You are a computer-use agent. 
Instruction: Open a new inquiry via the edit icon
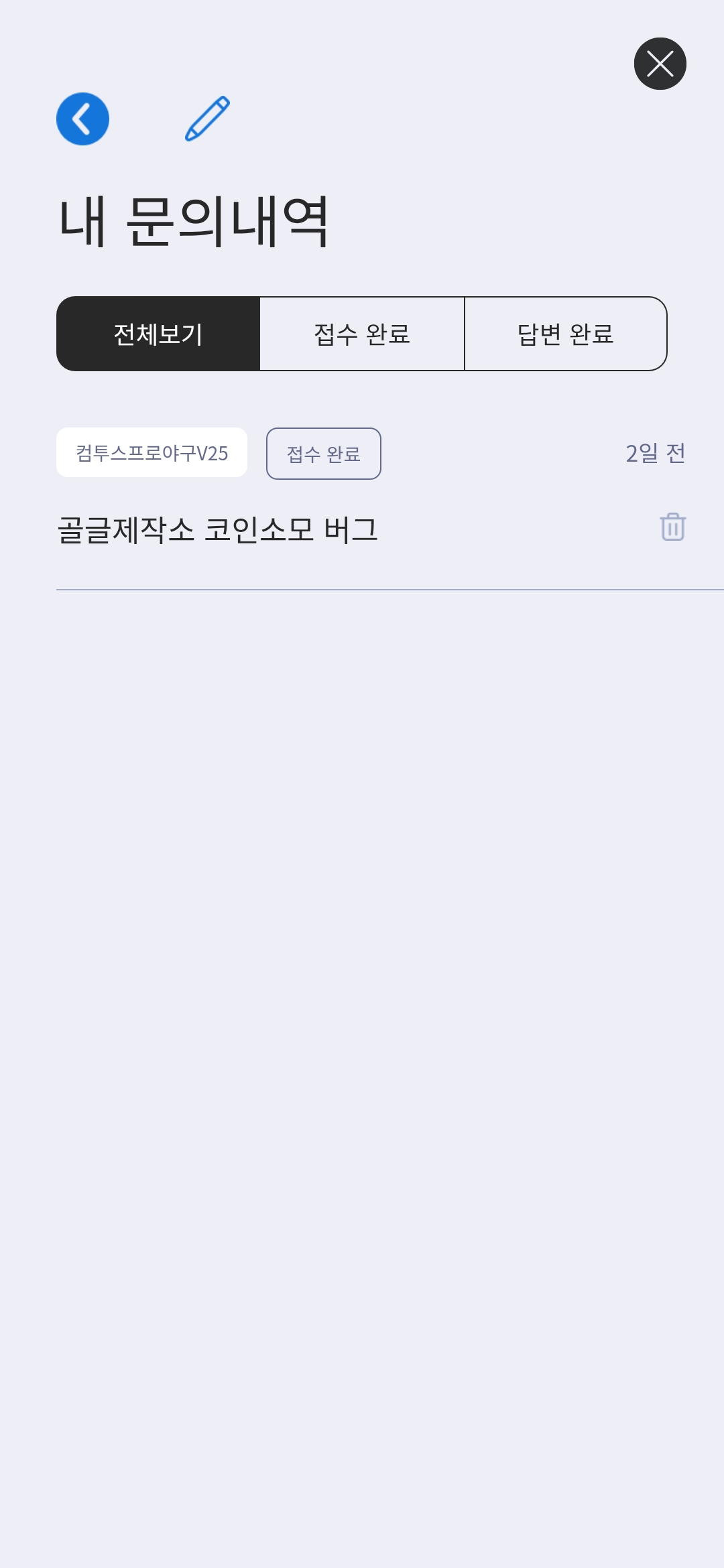[x=207, y=119]
